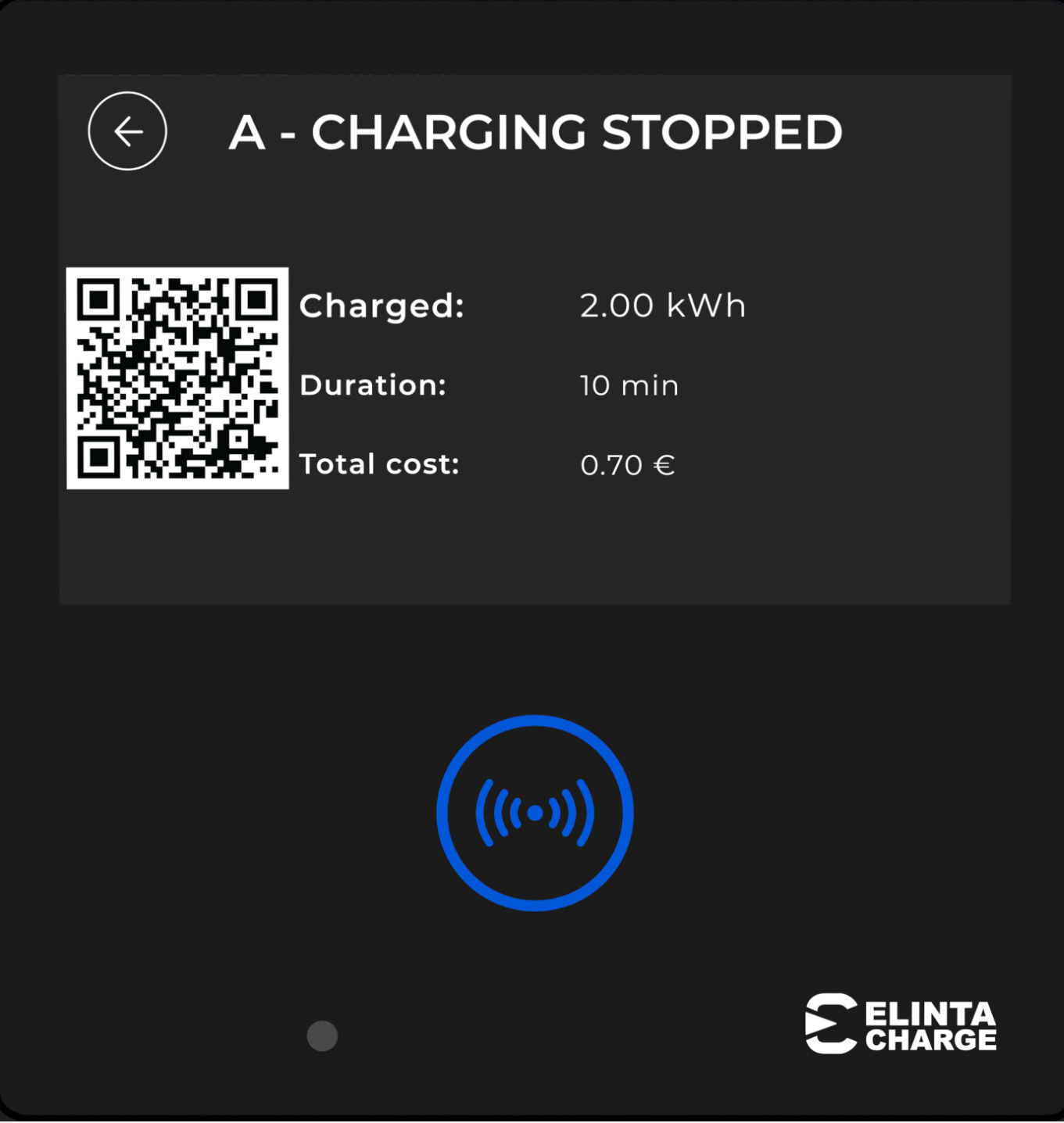Tap the back arrow beside Charging Stopped
This screenshot has width=1064, height=1123.
point(127,131)
